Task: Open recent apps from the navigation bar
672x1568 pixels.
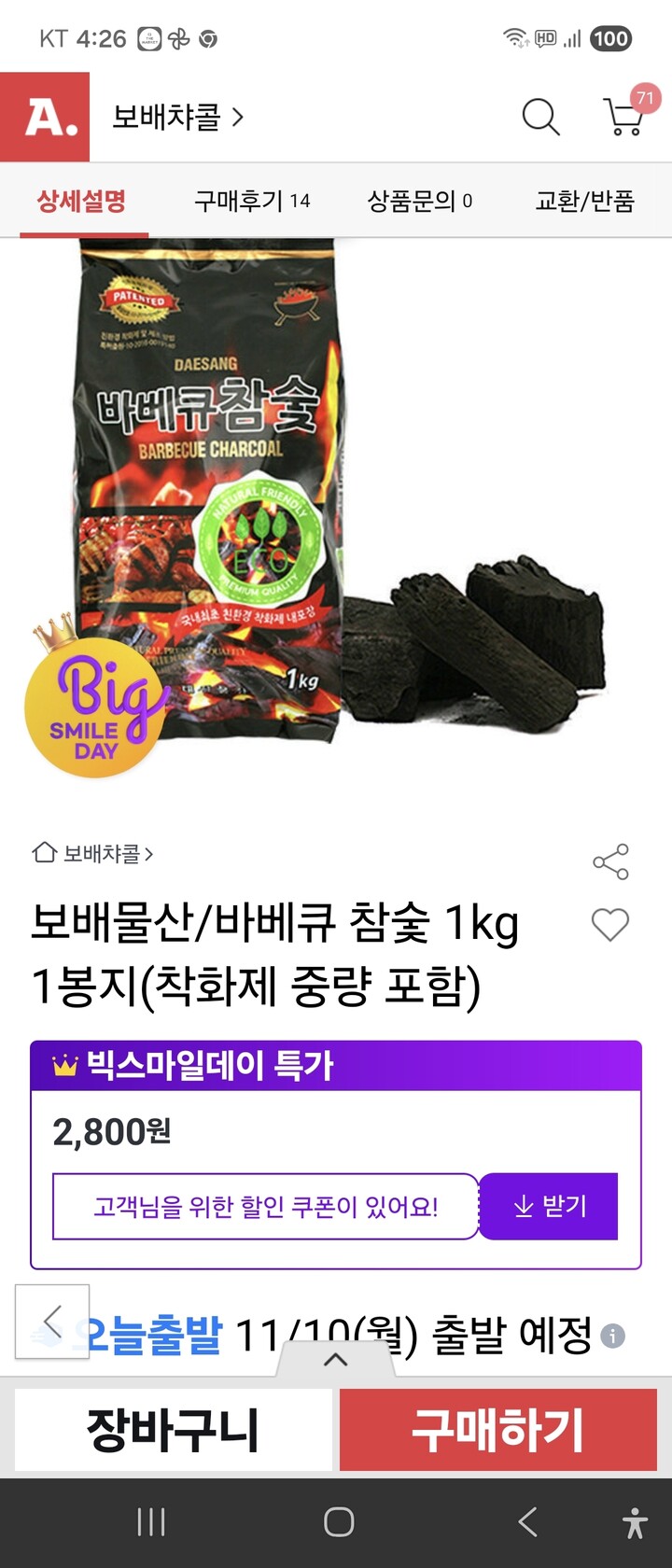Action: tap(149, 1519)
